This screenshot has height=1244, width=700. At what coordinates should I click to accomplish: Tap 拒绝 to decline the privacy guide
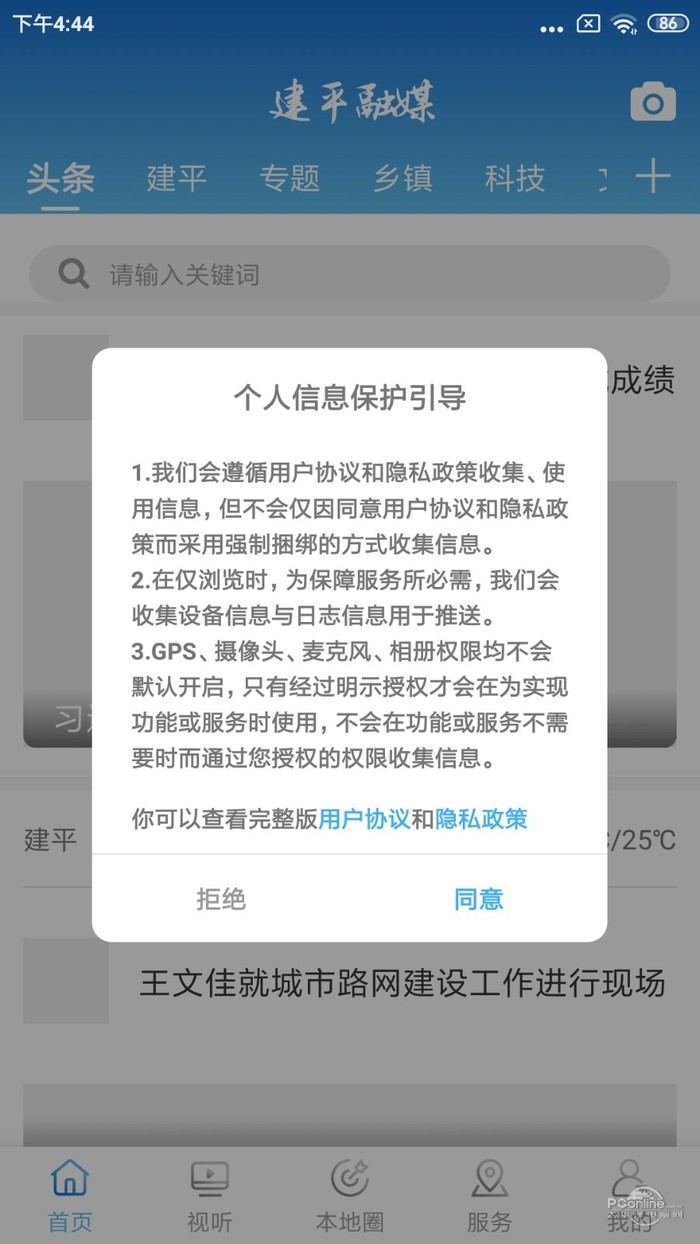click(221, 899)
